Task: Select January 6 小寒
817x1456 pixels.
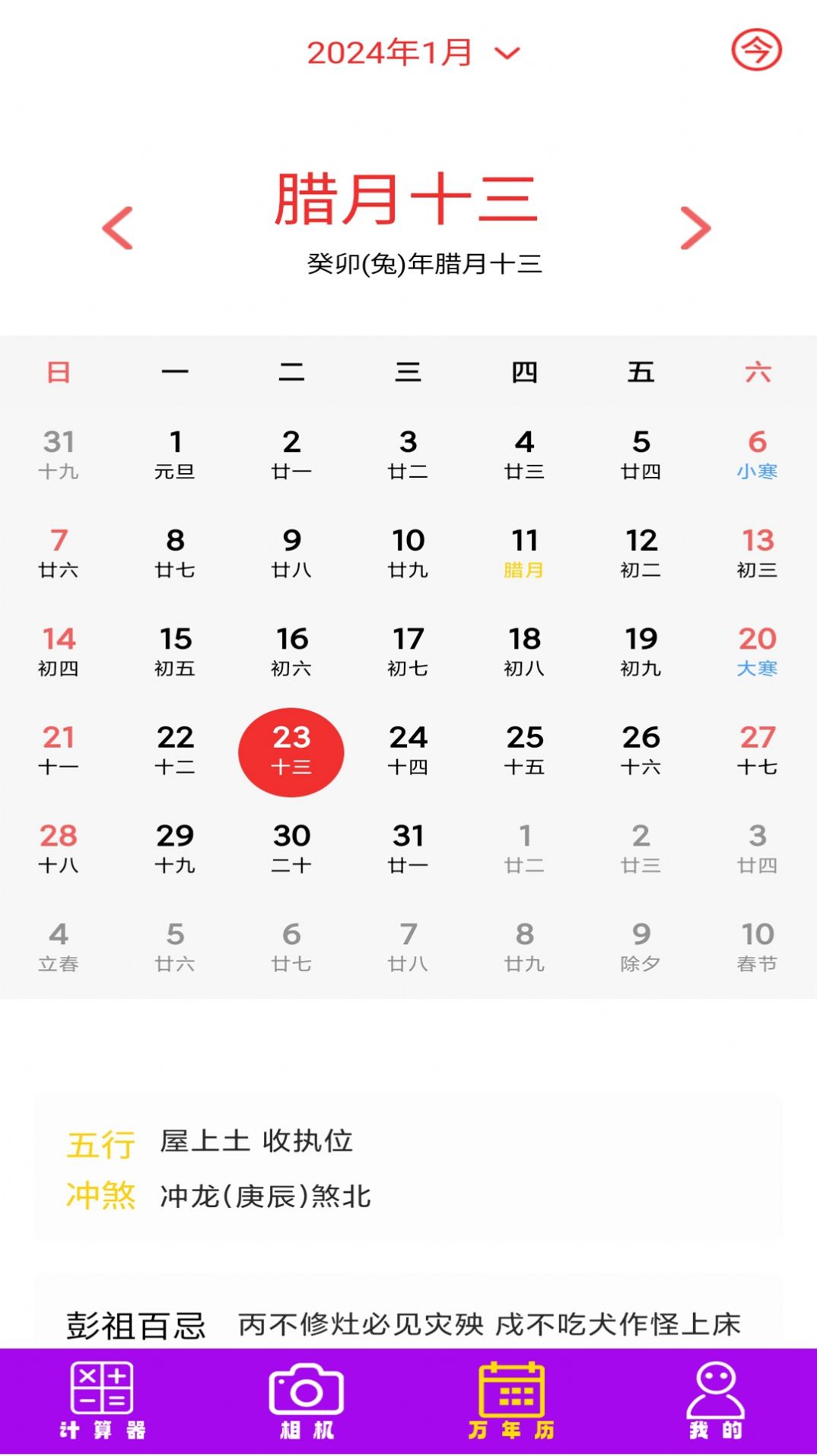Action: (757, 454)
